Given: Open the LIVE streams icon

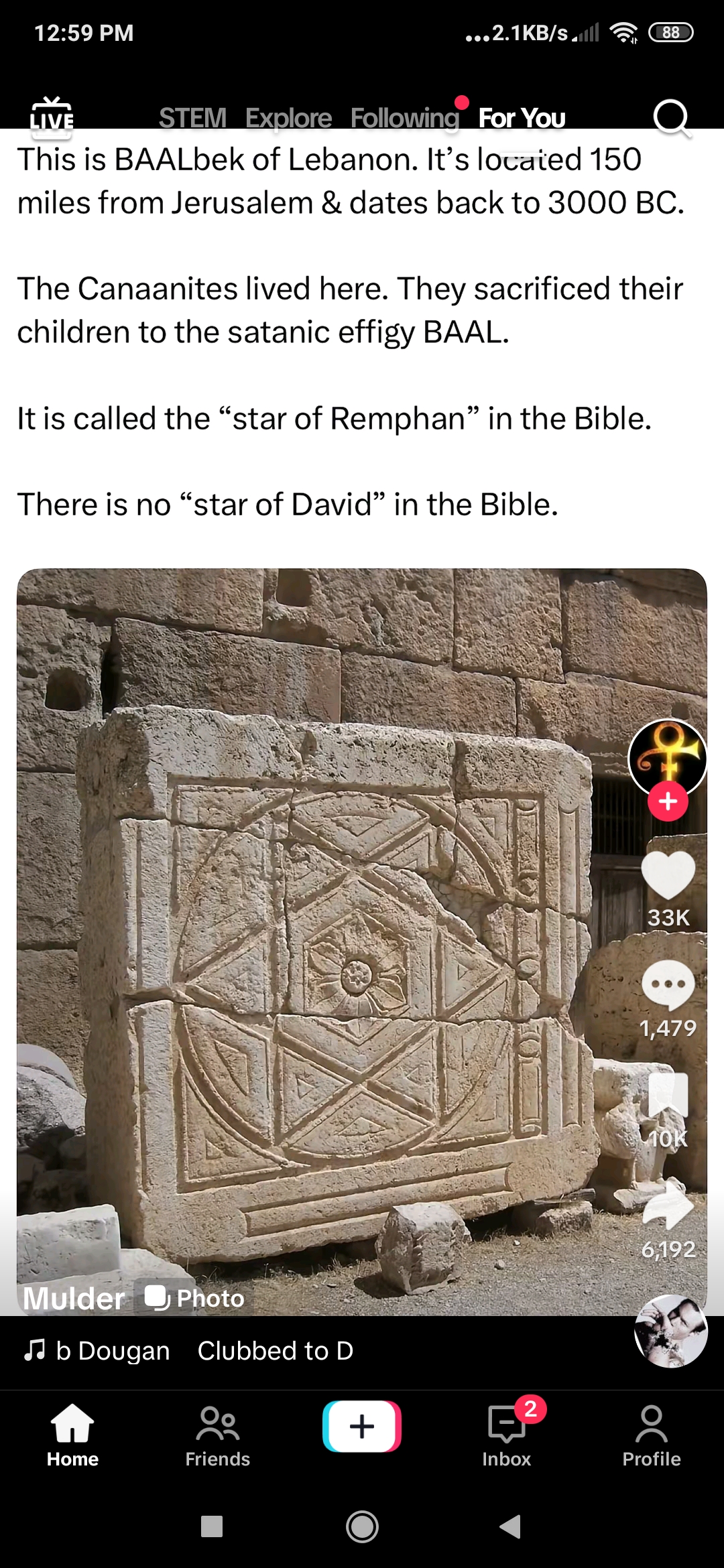Looking at the screenshot, I should point(52,117).
